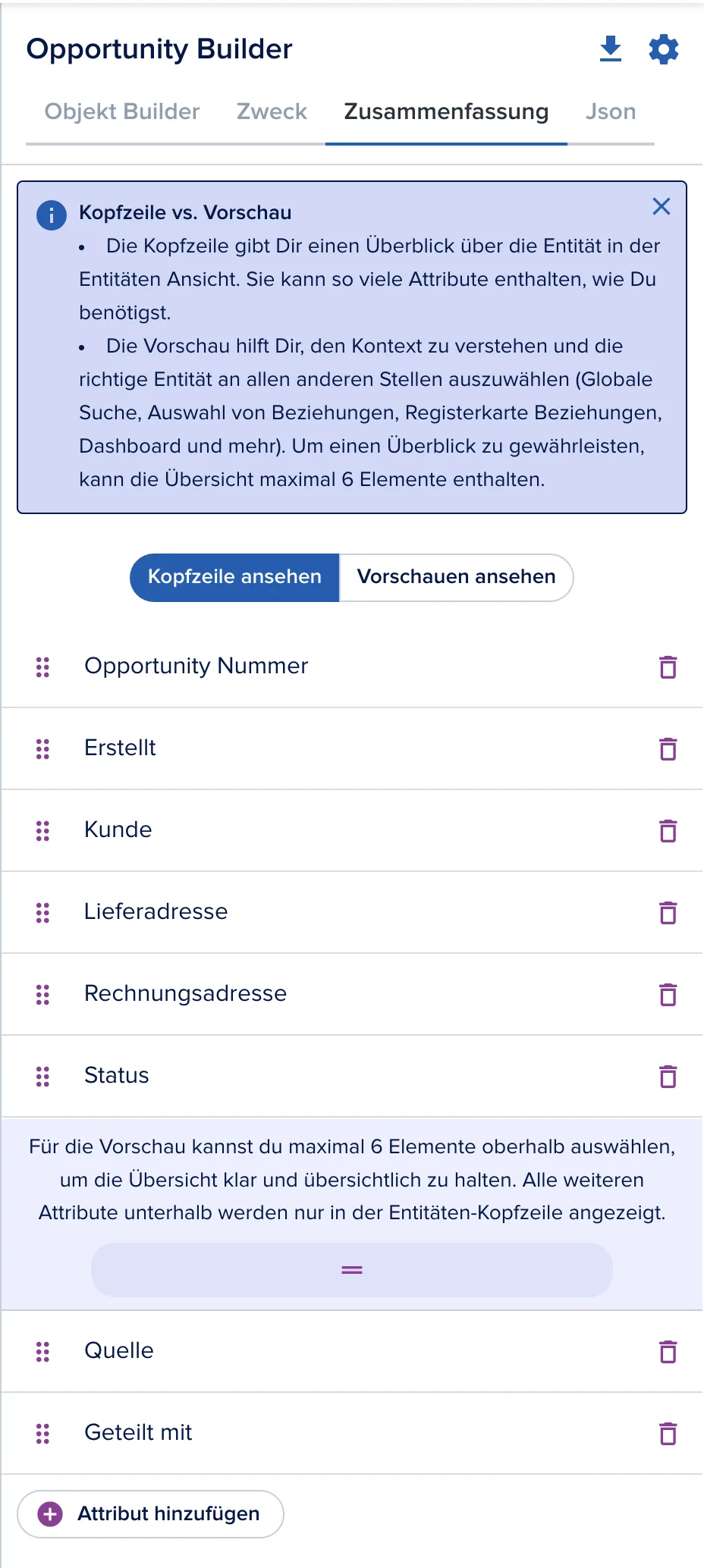Viewport: 704px width, 1568px height.
Task: Tap the preview limit divider handle
Action: 351,1269
